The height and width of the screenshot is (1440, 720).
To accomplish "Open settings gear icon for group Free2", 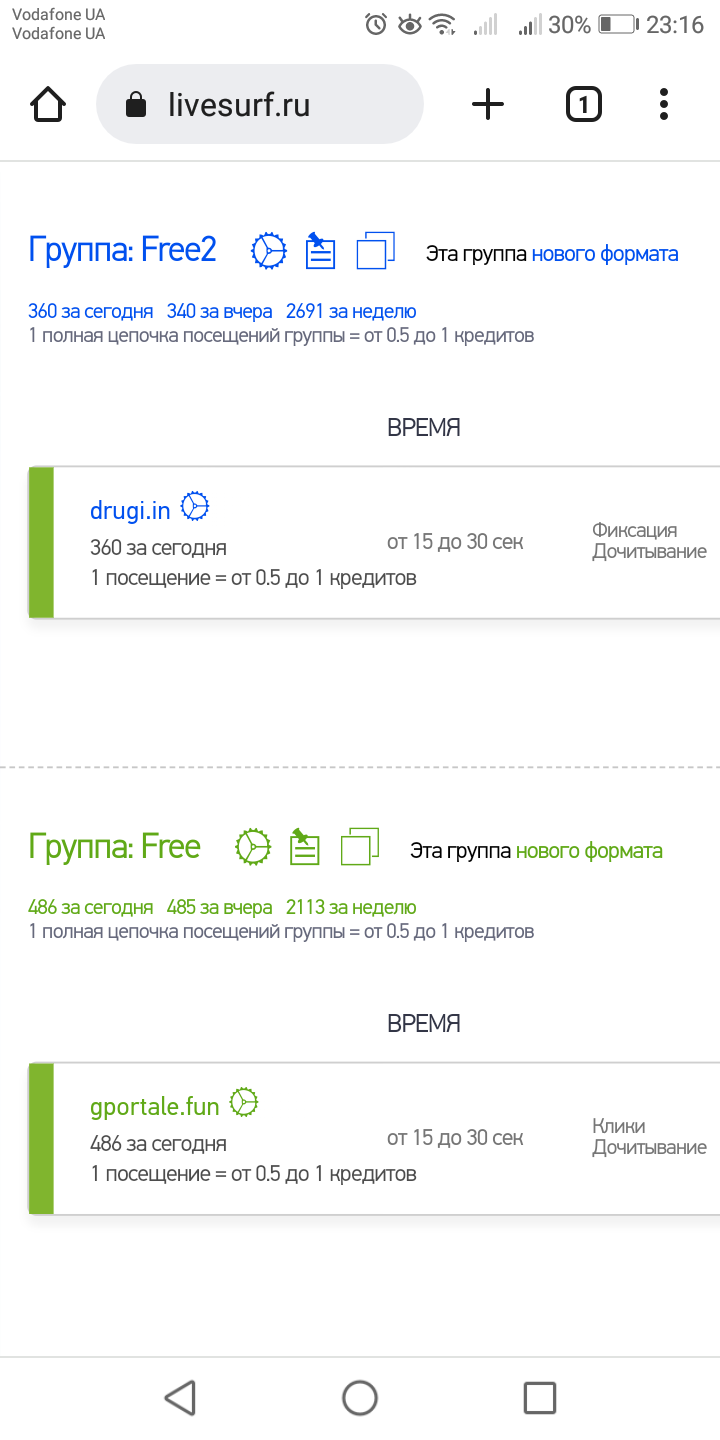I will (268, 251).
